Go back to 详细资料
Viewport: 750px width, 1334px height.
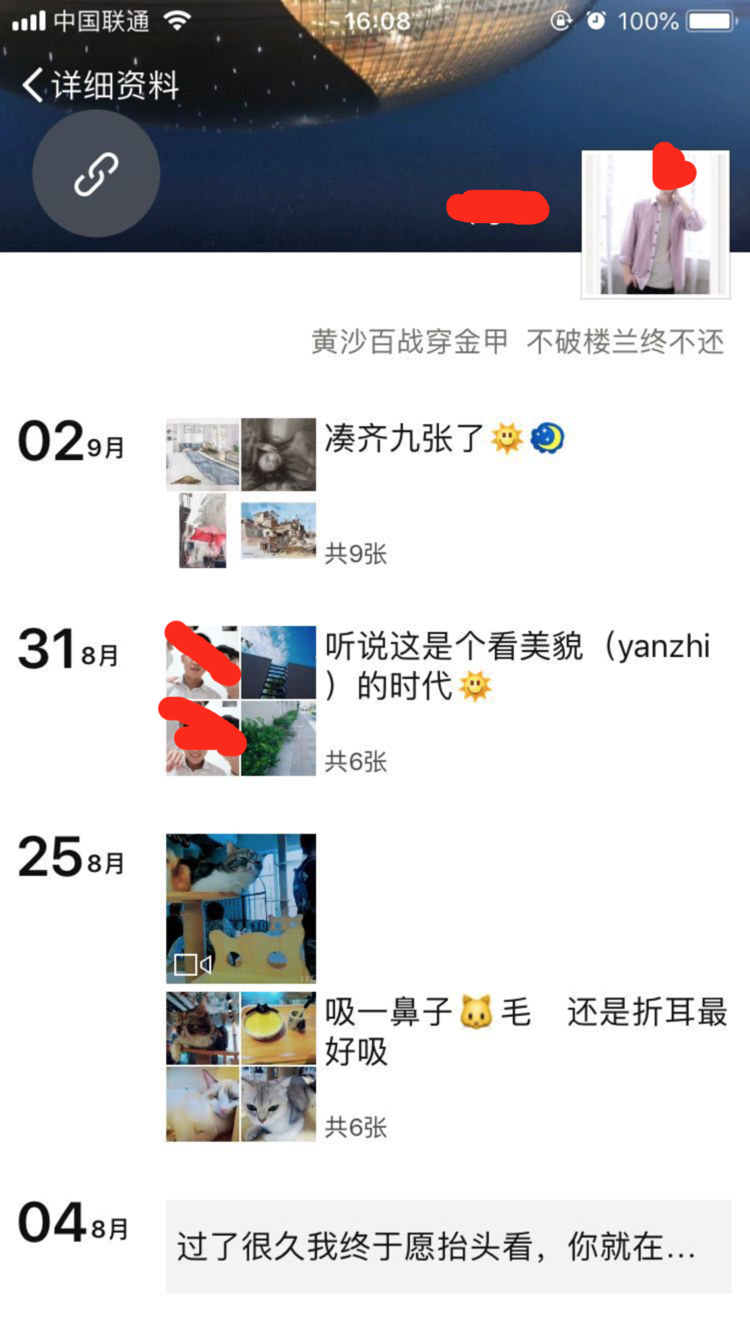click(x=100, y=86)
